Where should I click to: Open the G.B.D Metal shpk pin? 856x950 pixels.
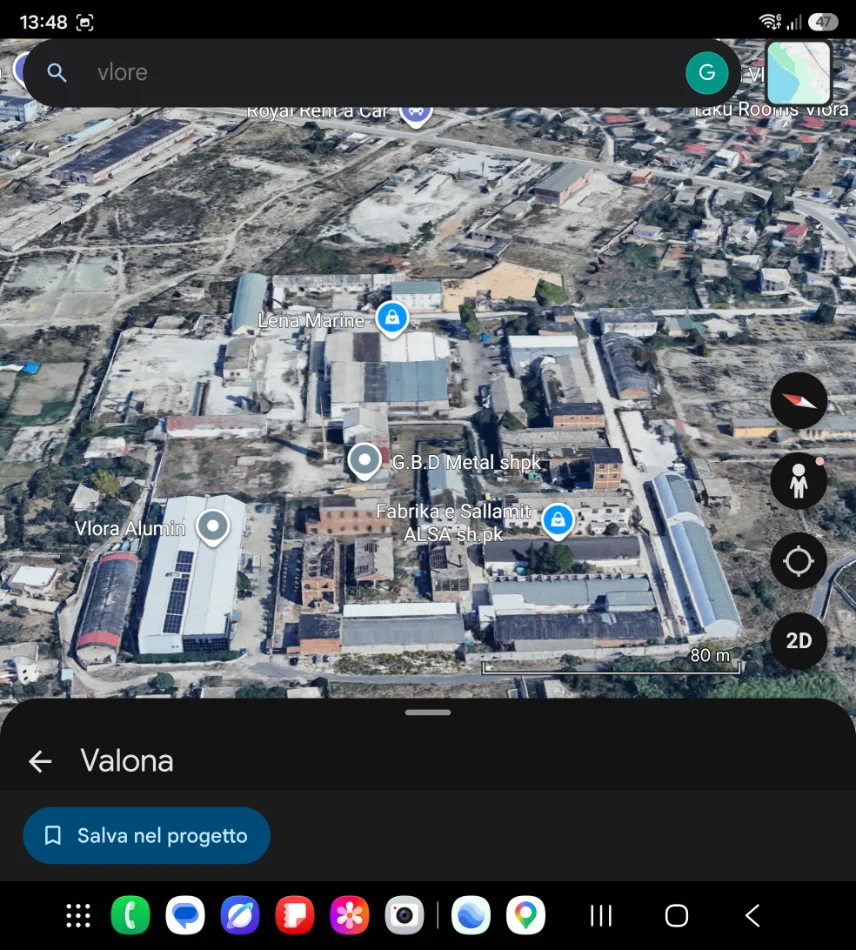point(365,462)
